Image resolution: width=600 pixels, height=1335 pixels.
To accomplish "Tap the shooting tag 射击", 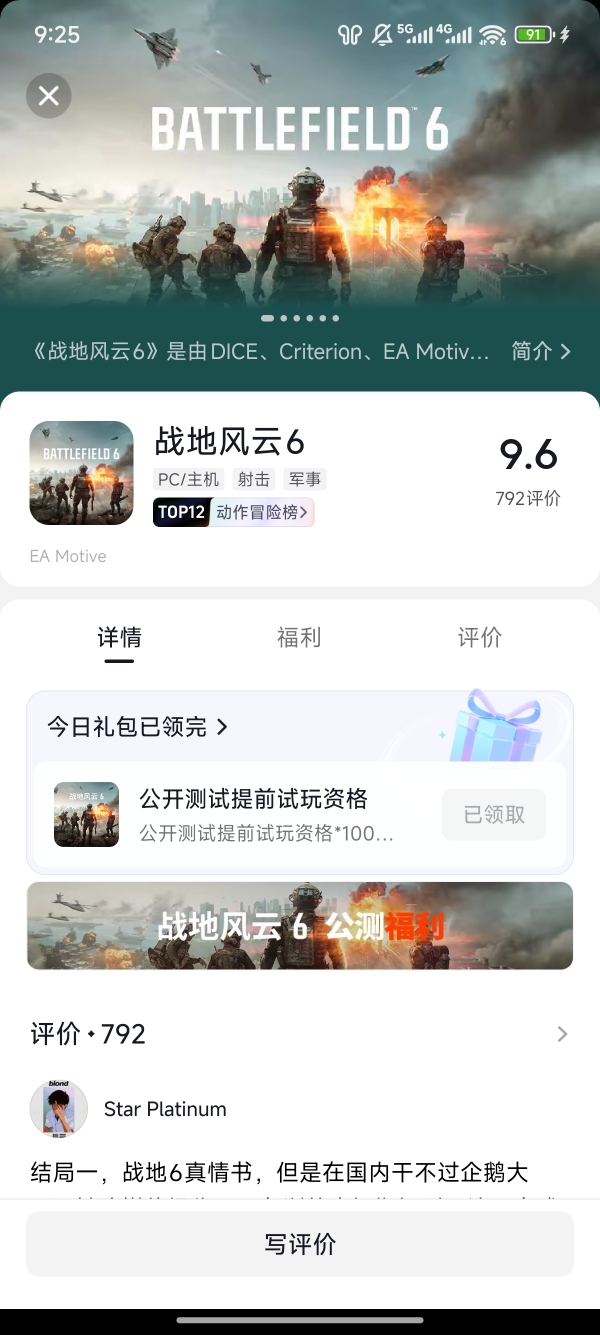I will 254,480.
